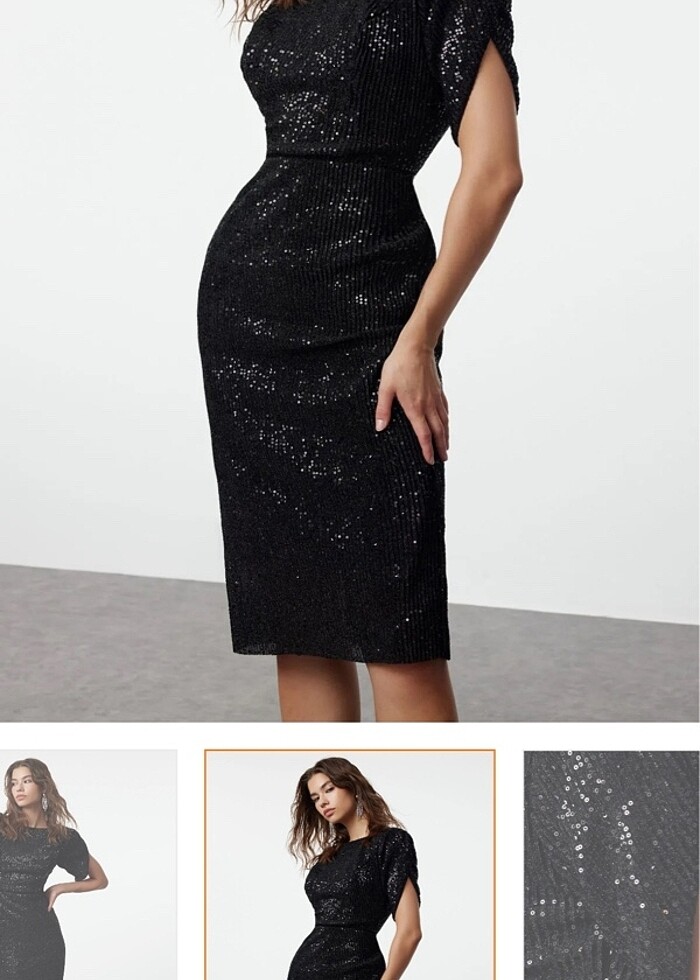Viewport: 700px width, 980px height.
Task: View the sequin fabric close-up thumbnail
Action: pyautogui.click(x=611, y=865)
